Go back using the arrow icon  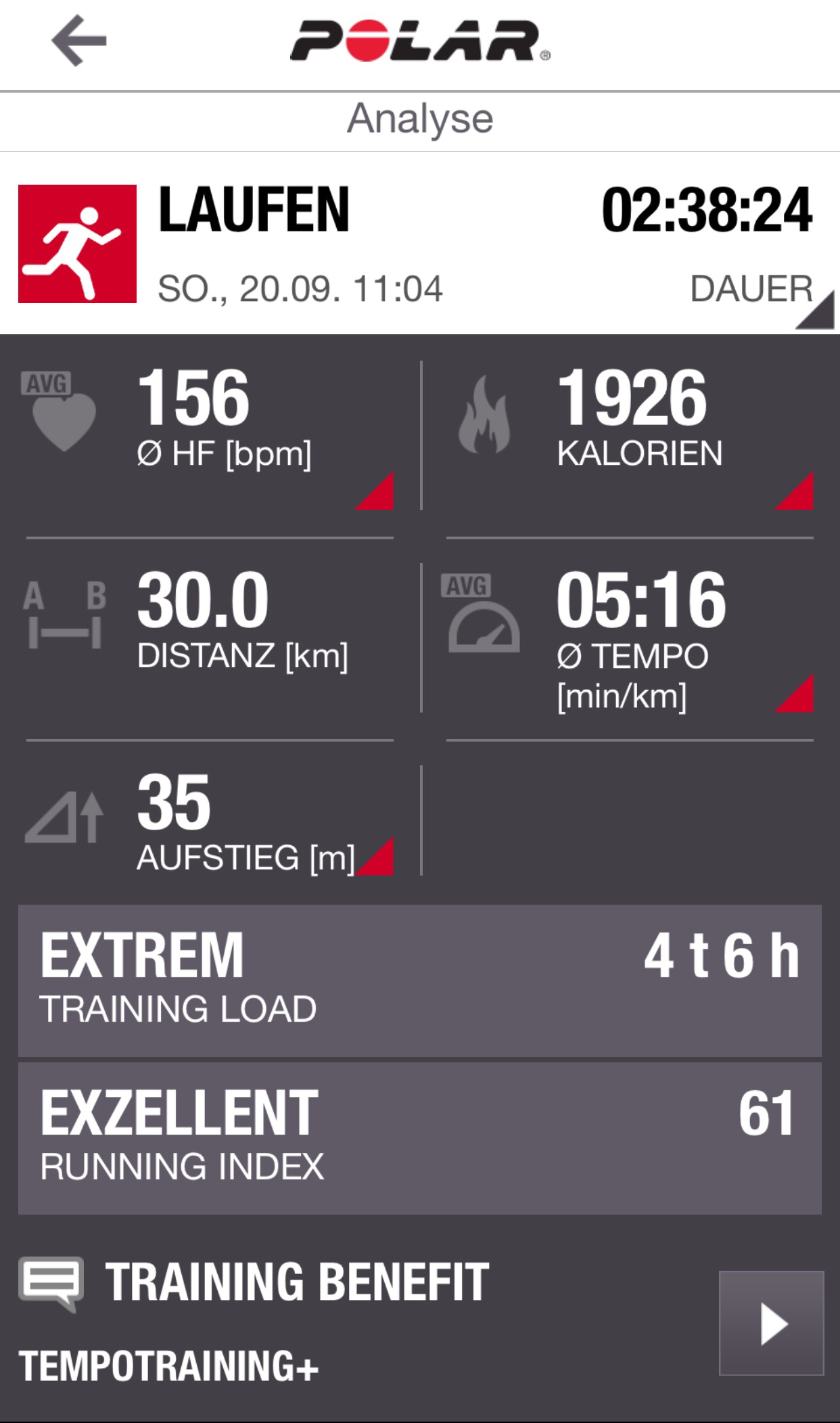click(x=79, y=41)
